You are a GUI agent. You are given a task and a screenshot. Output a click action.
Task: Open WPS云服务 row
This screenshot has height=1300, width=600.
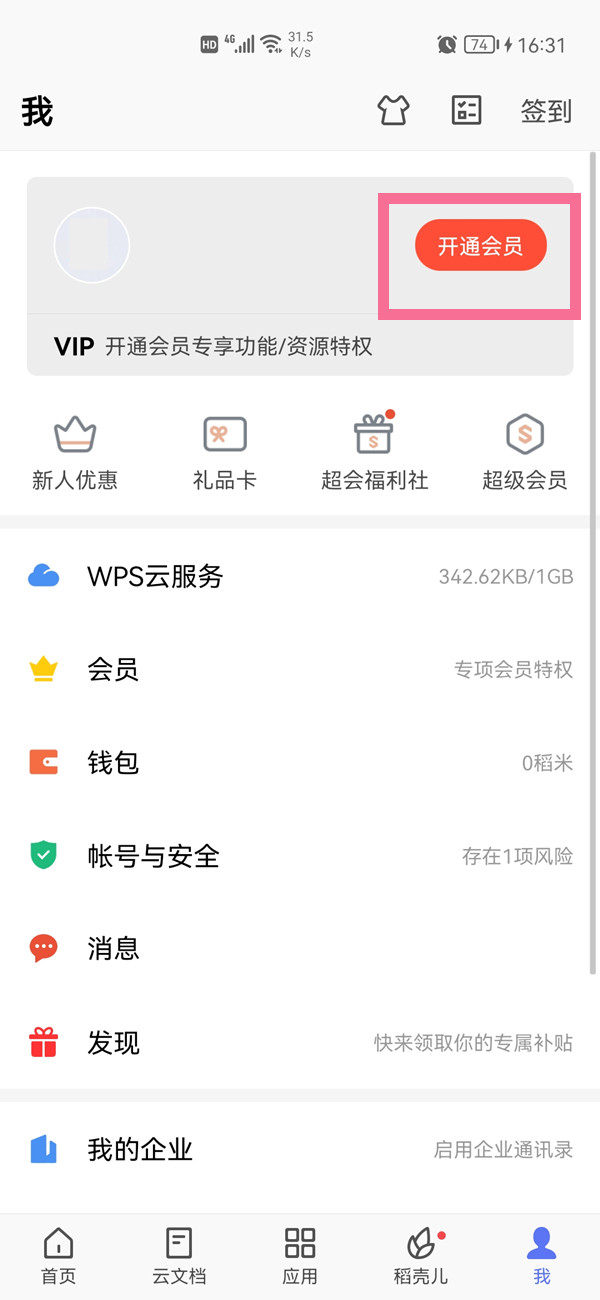pyautogui.click(x=300, y=576)
